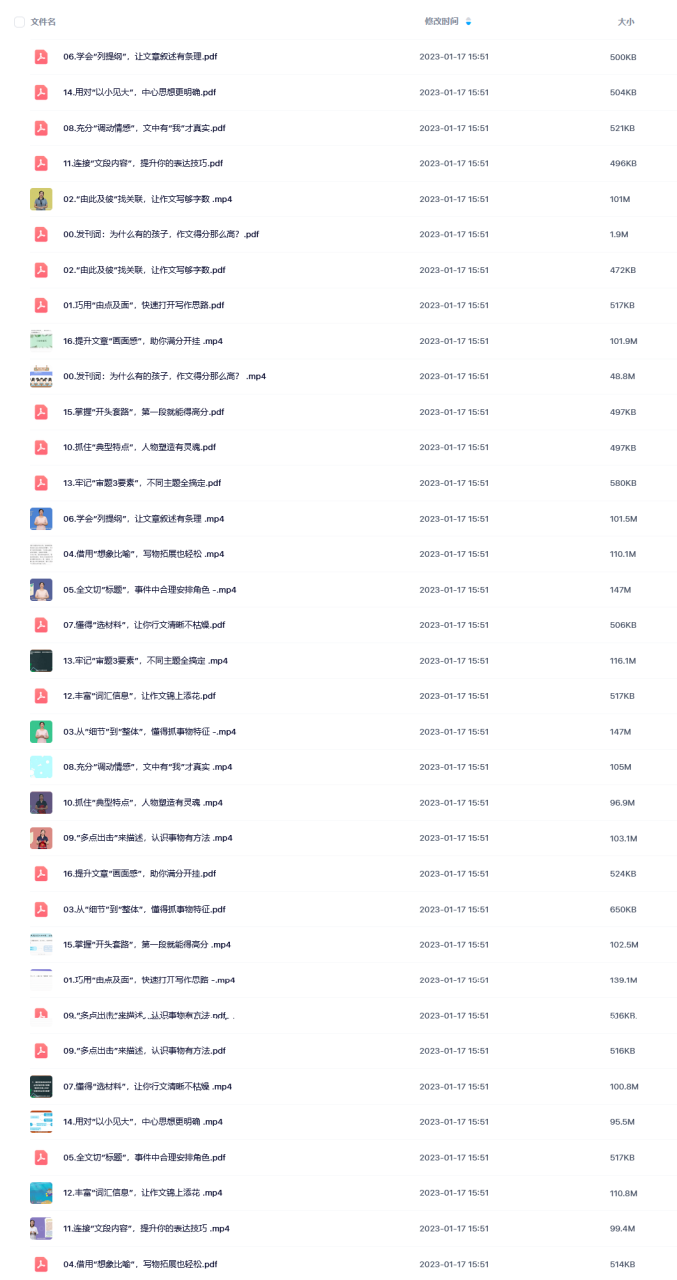Viewport: 677px width, 1280px height.
Task: Play 10.抓住"典型特点" mp4 video
Action: tap(142, 803)
